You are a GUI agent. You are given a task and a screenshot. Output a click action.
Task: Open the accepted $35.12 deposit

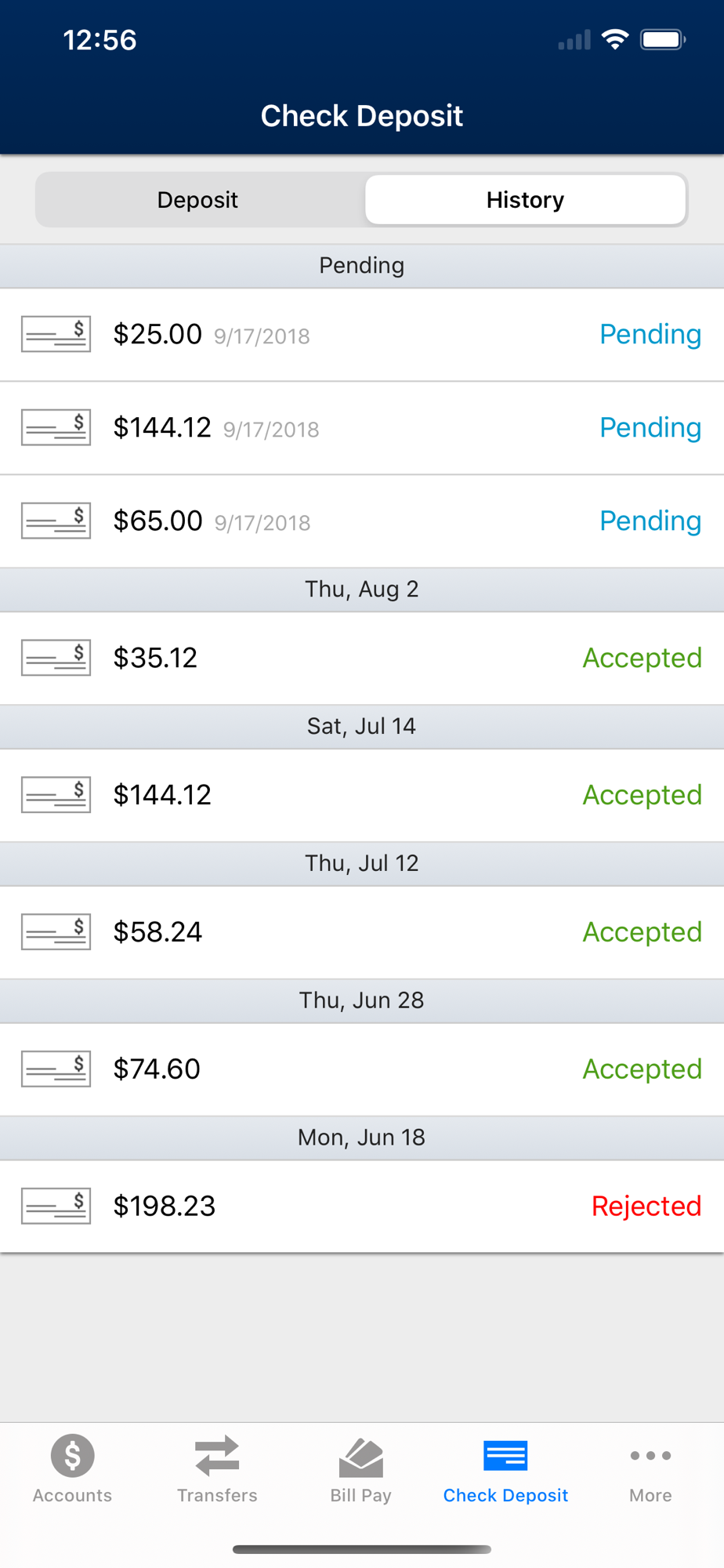pos(362,659)
